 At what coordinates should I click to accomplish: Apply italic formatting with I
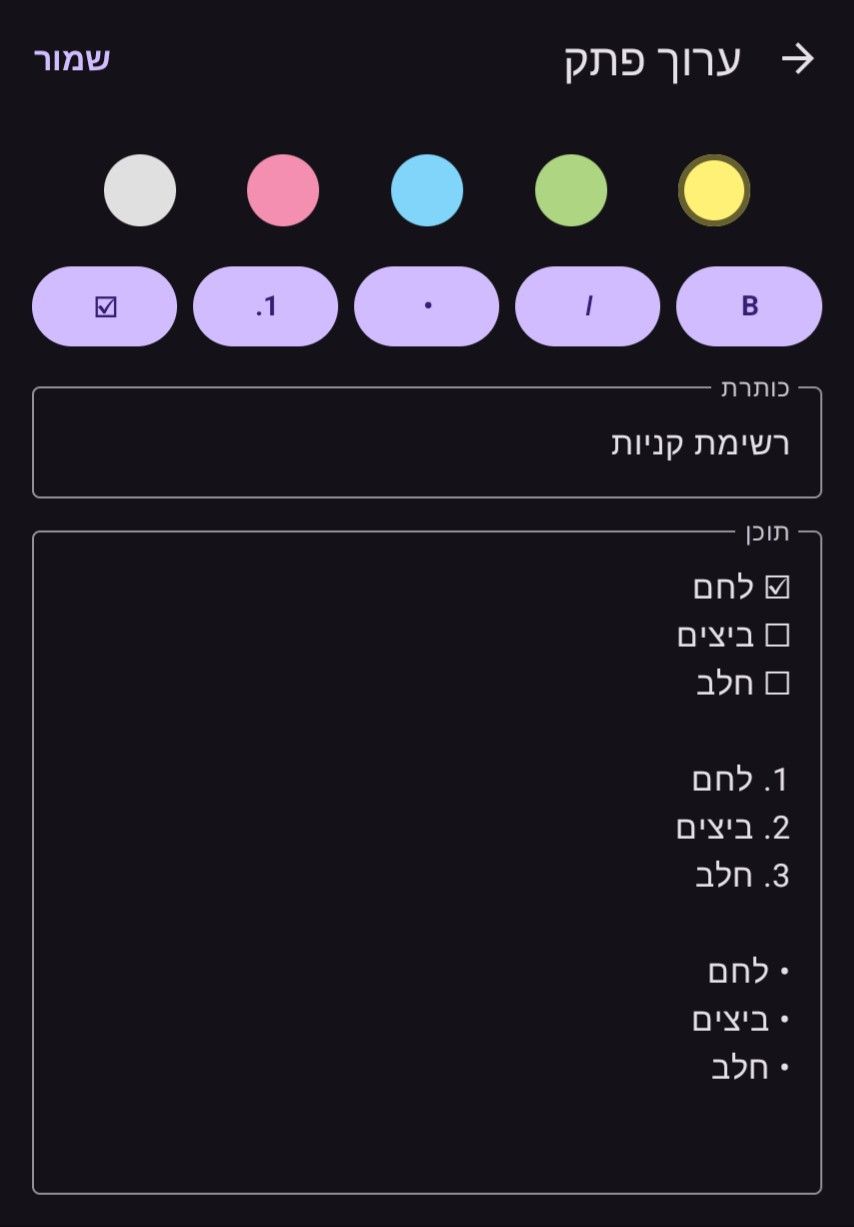tap(588, 307)
